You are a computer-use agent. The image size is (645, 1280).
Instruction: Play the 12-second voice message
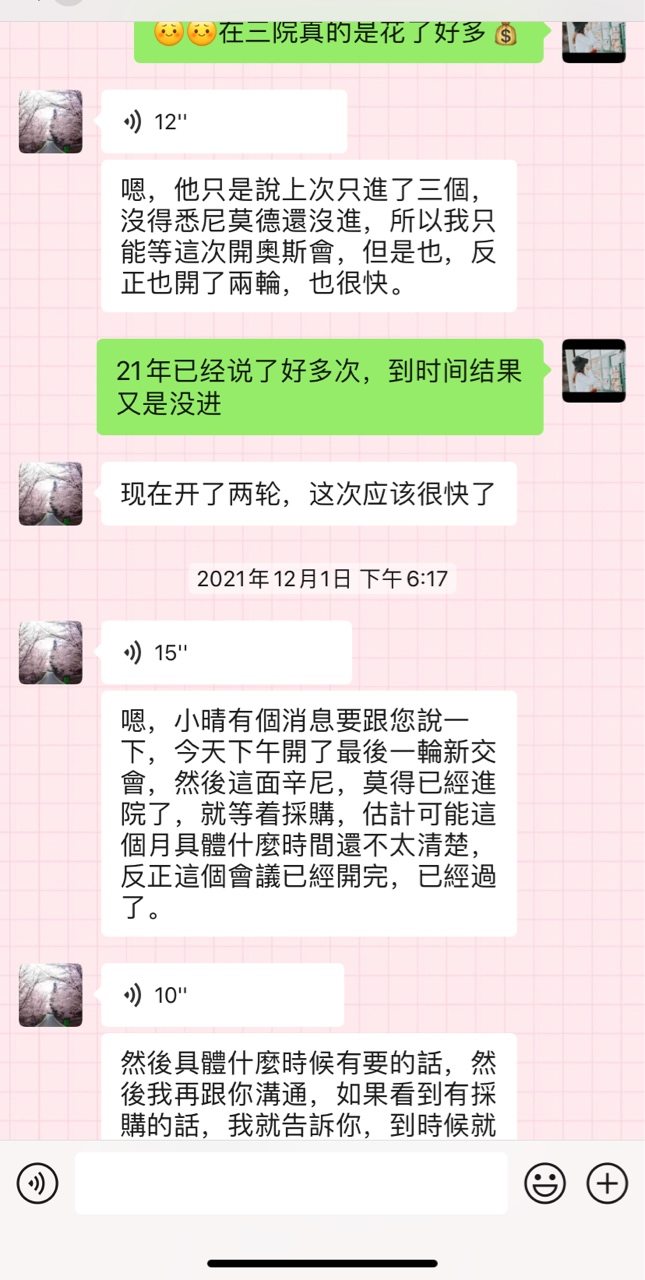pos(223,122)
